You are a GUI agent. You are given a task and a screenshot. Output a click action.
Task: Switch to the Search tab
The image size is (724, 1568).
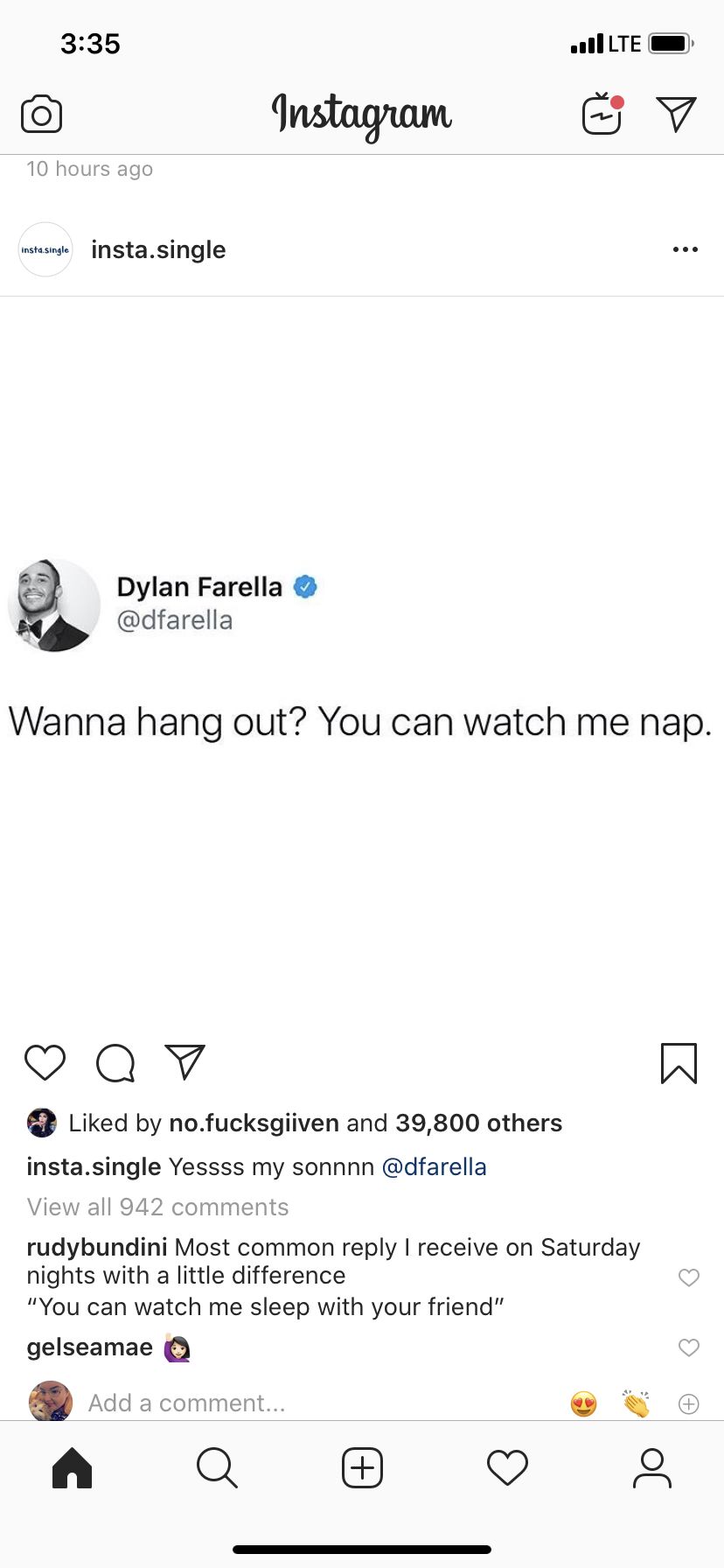pyautogui.click(x=217, y=1467)
